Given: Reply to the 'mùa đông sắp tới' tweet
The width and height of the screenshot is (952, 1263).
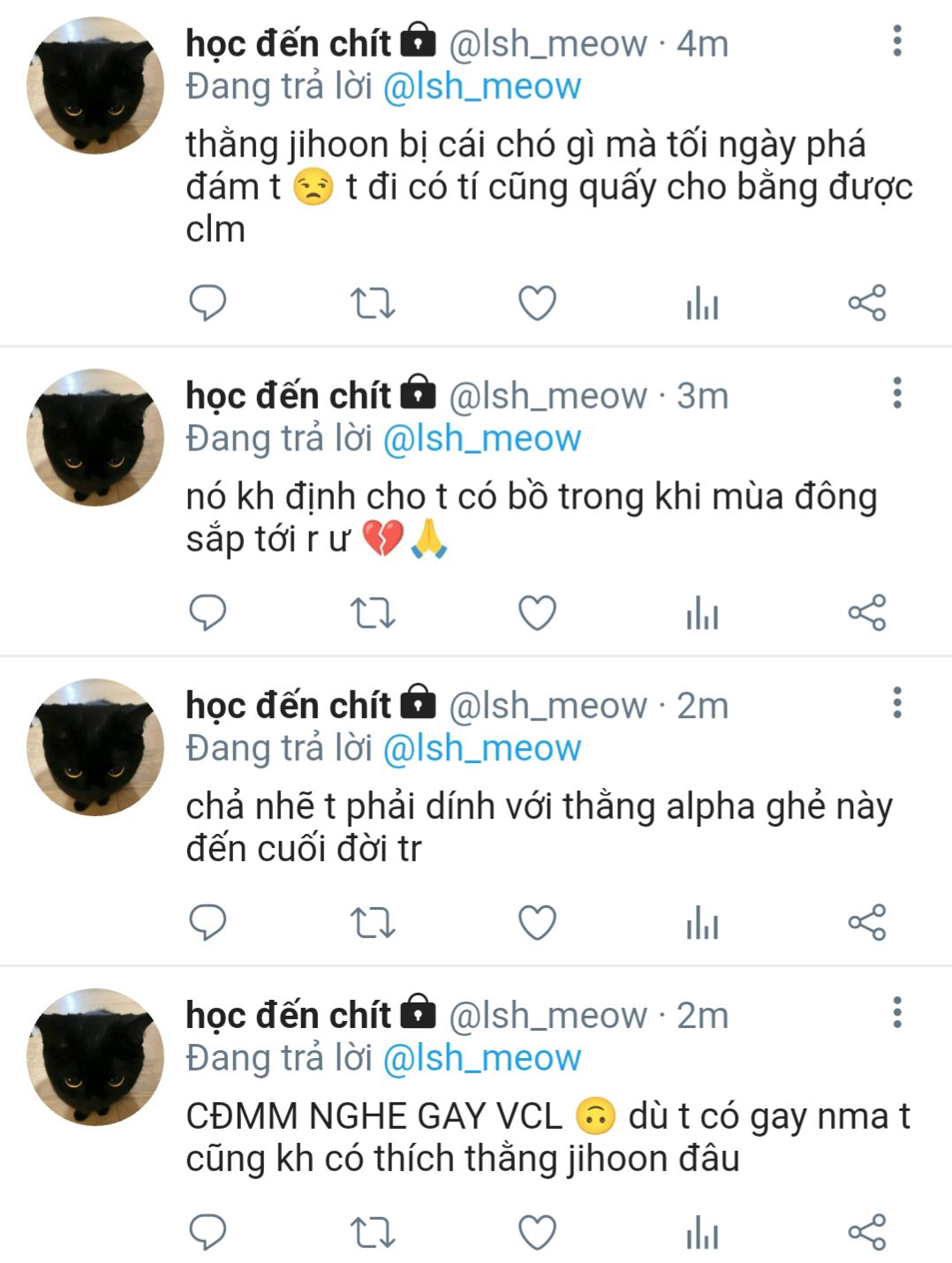Looking at the screenshot, I should coord(208,613).
